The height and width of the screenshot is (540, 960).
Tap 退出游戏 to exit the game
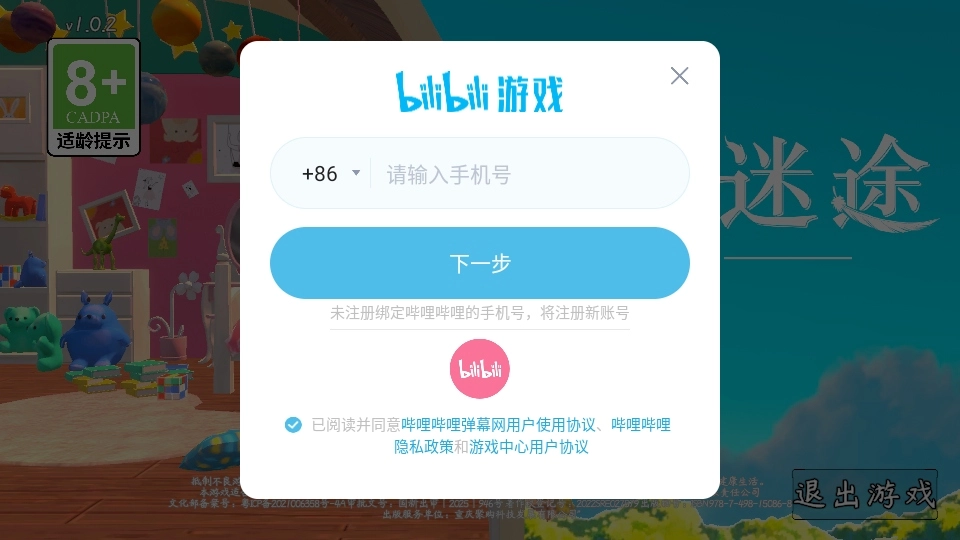pyautogui.click(x=864, y=494)
